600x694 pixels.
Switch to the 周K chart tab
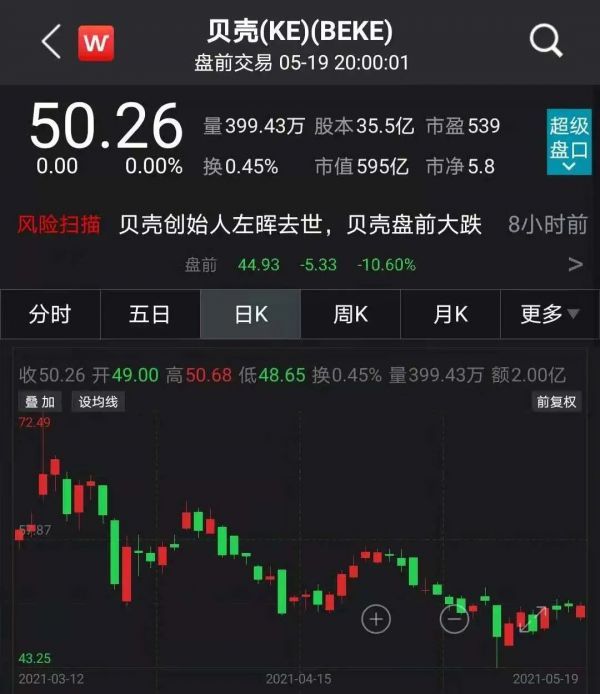tap(351, 314)
